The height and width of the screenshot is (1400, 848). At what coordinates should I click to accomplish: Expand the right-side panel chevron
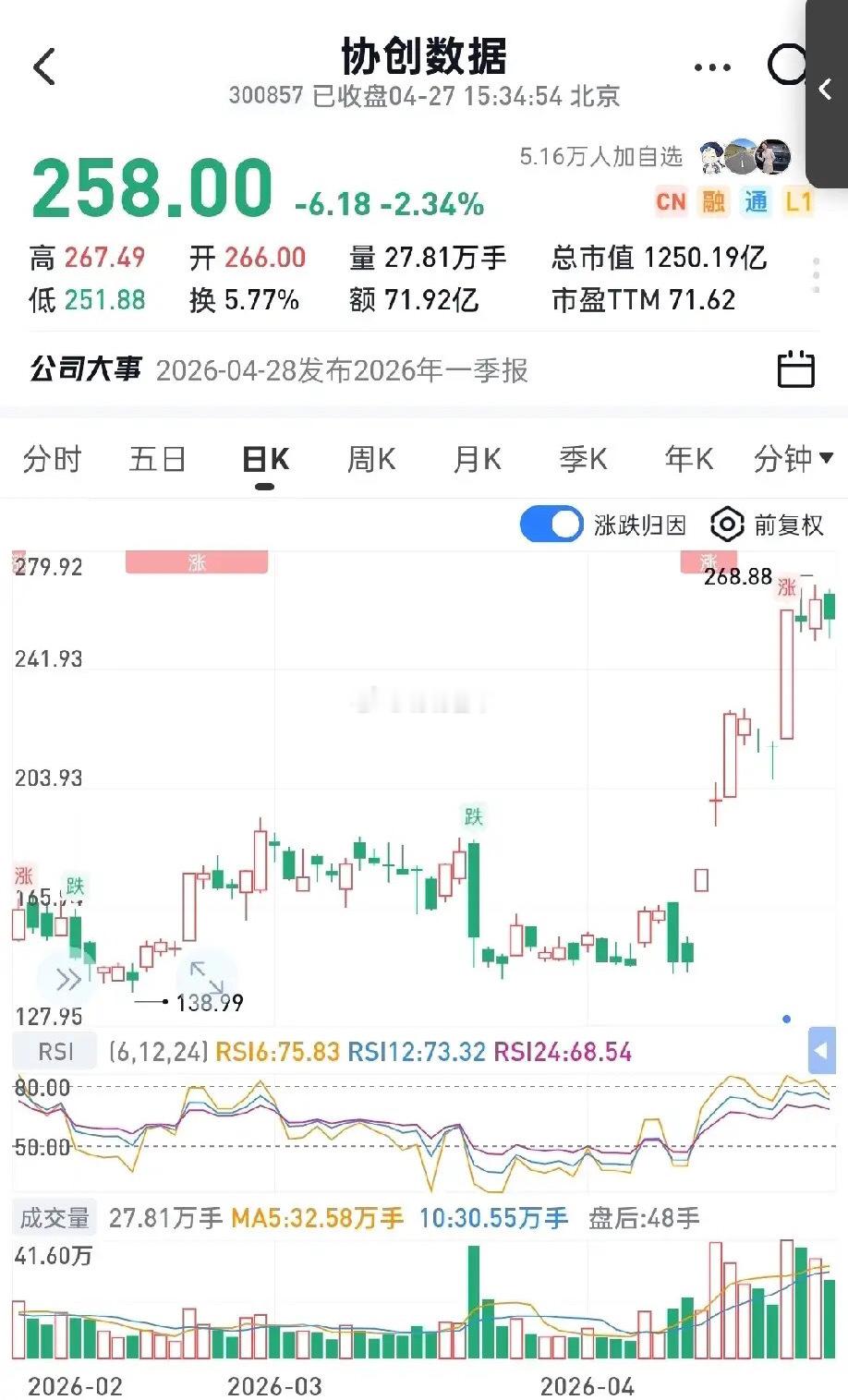pos(823,1050)
